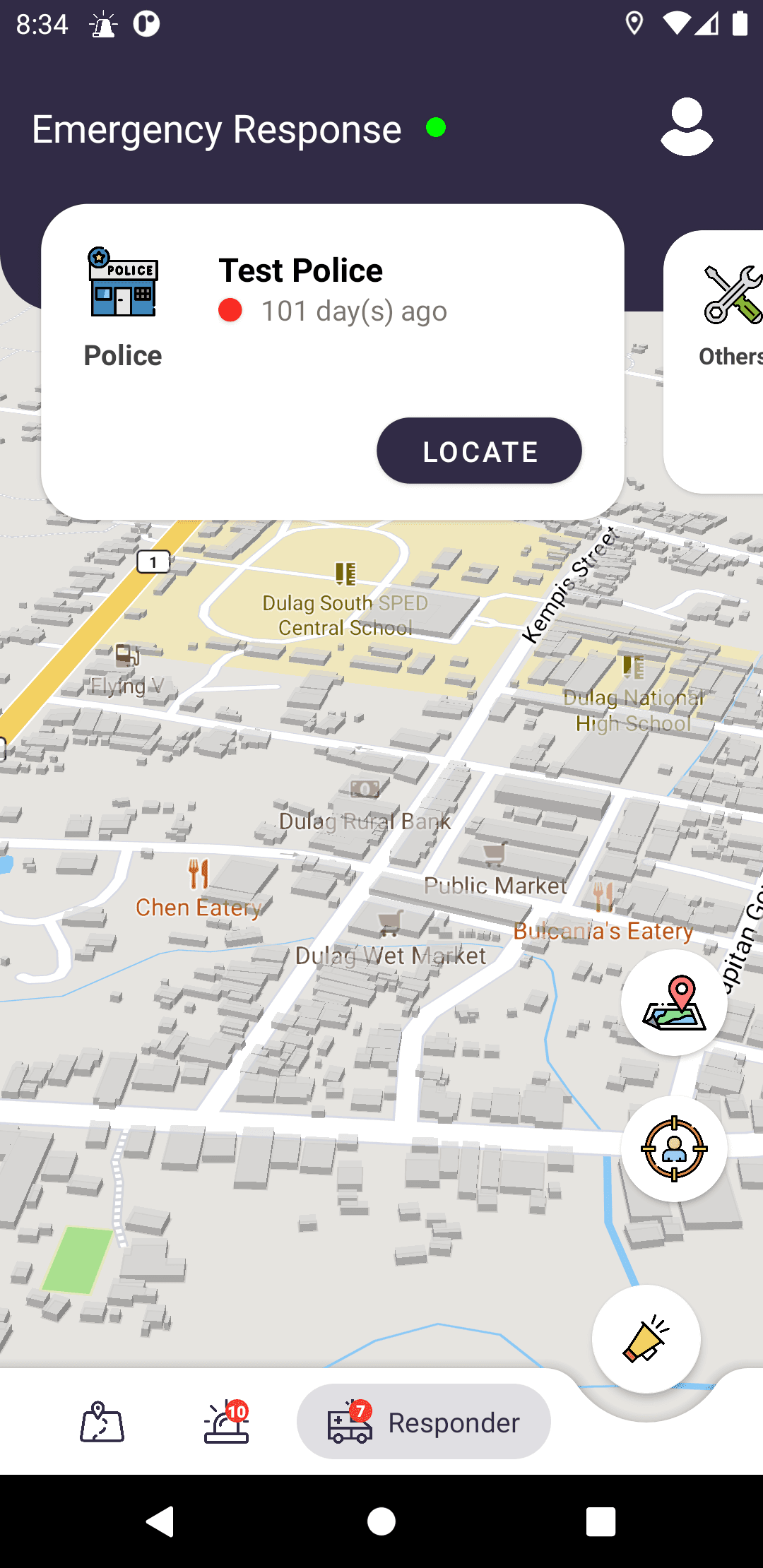763x1568 pixels.
Task: Select the Responder tab
Action: [x=424, y=1422]
